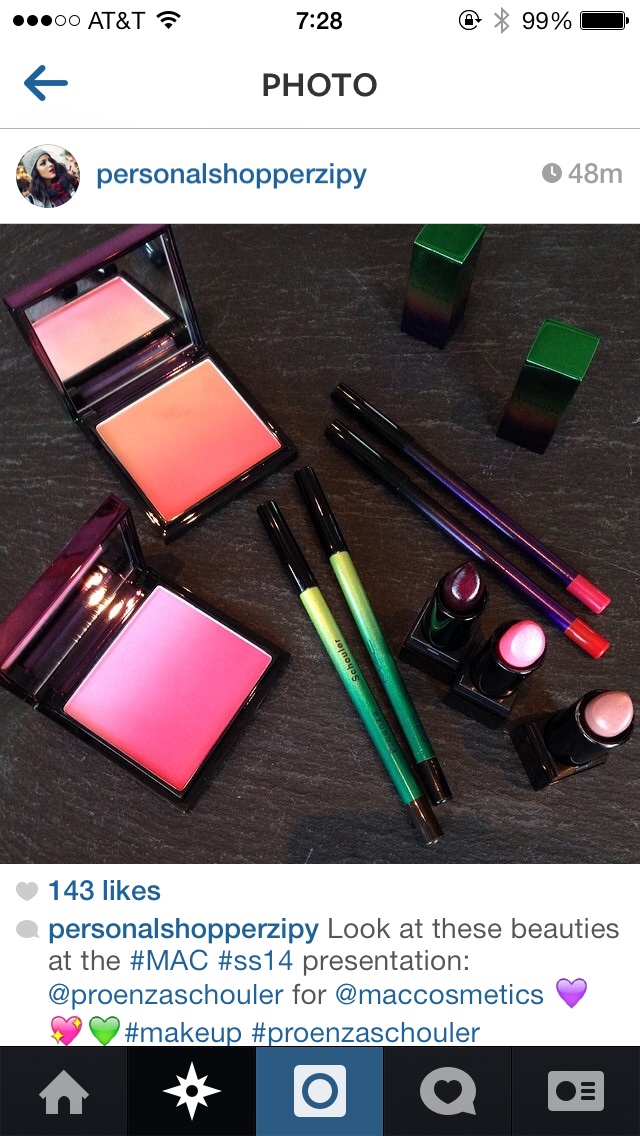Switch to the activity heart tab
This screenshot has width=640, height=1136.
point(447,1091)
